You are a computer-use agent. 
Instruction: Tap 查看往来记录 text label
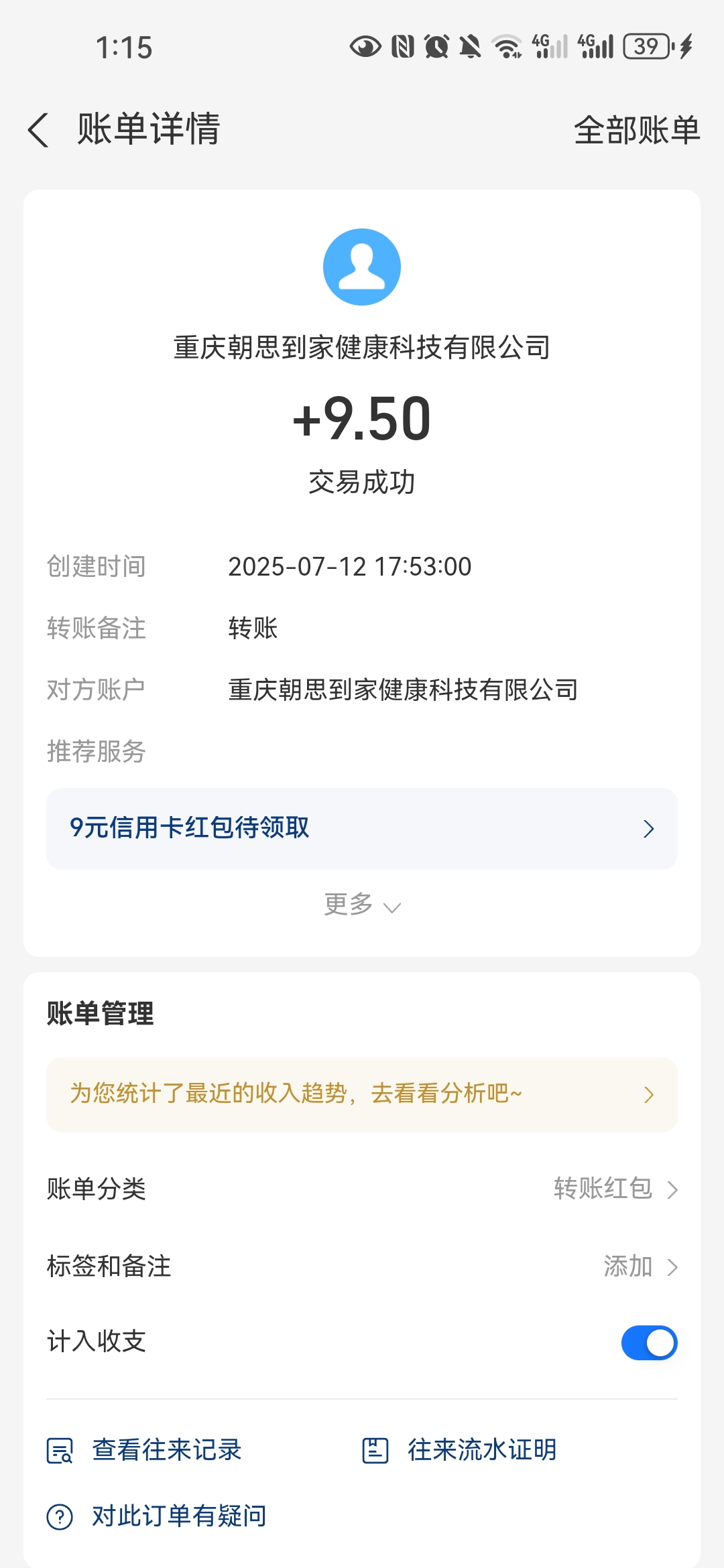(166, 1450)
